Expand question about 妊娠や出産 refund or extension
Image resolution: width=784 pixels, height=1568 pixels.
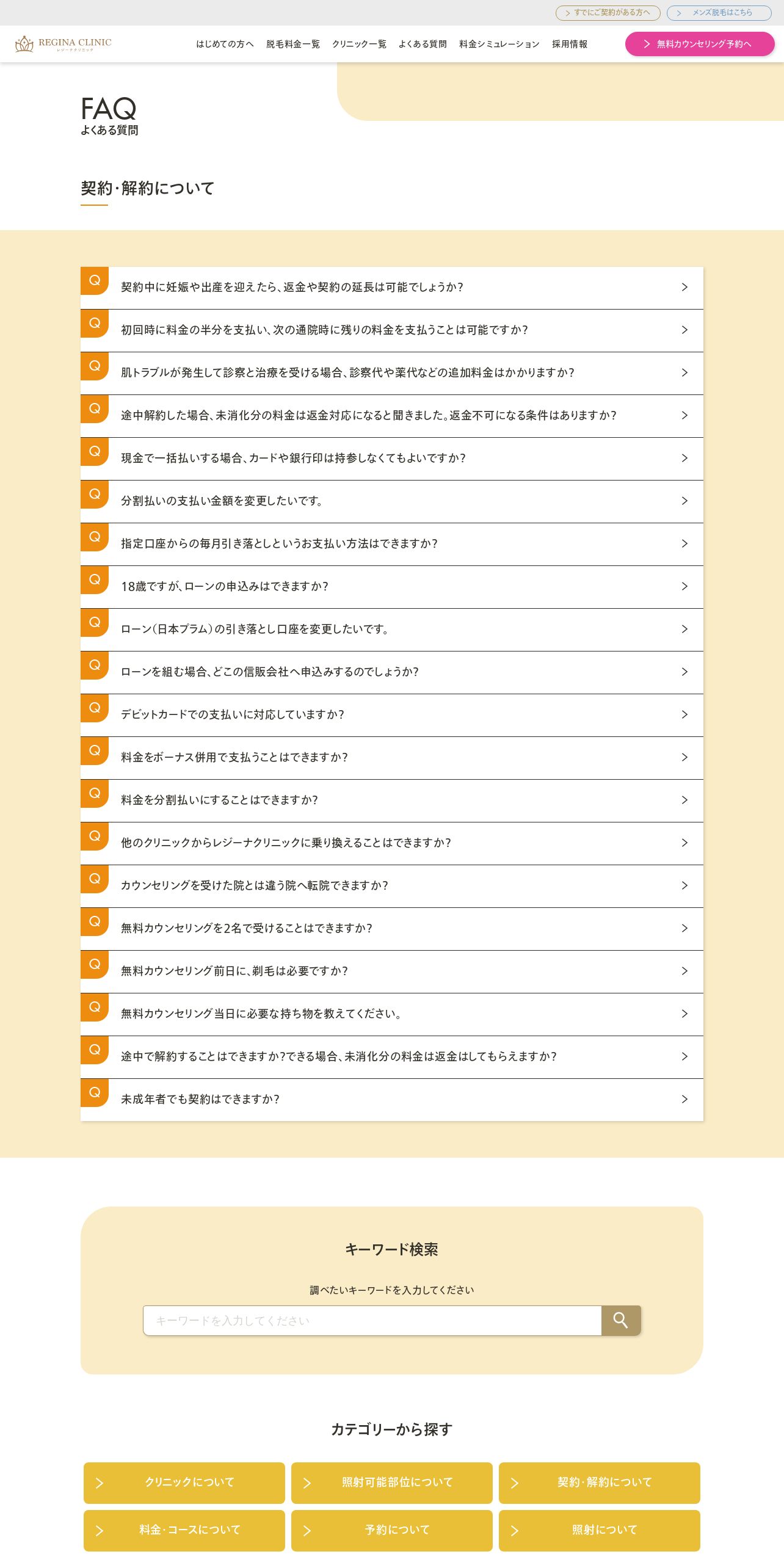392,288
